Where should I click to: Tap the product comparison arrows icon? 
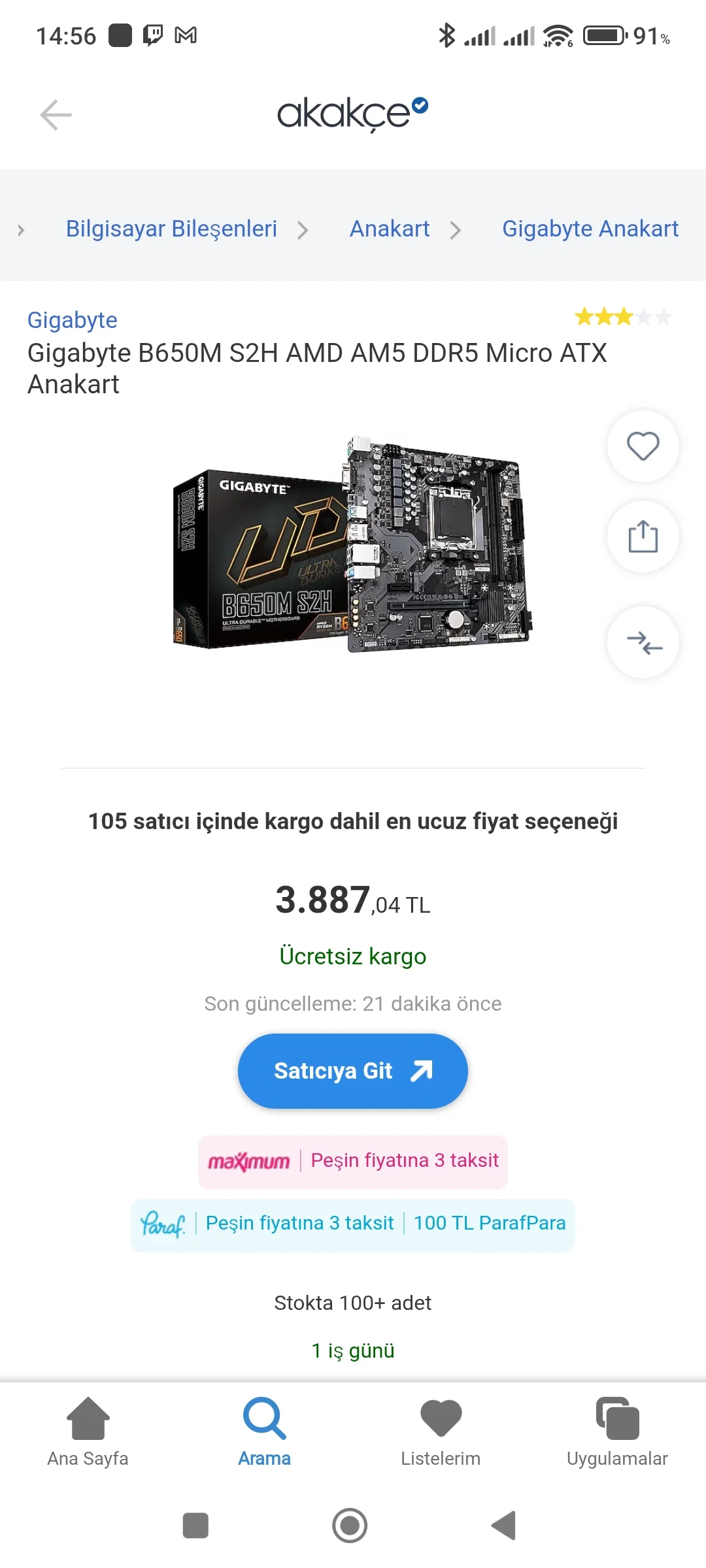pos(643,643)
